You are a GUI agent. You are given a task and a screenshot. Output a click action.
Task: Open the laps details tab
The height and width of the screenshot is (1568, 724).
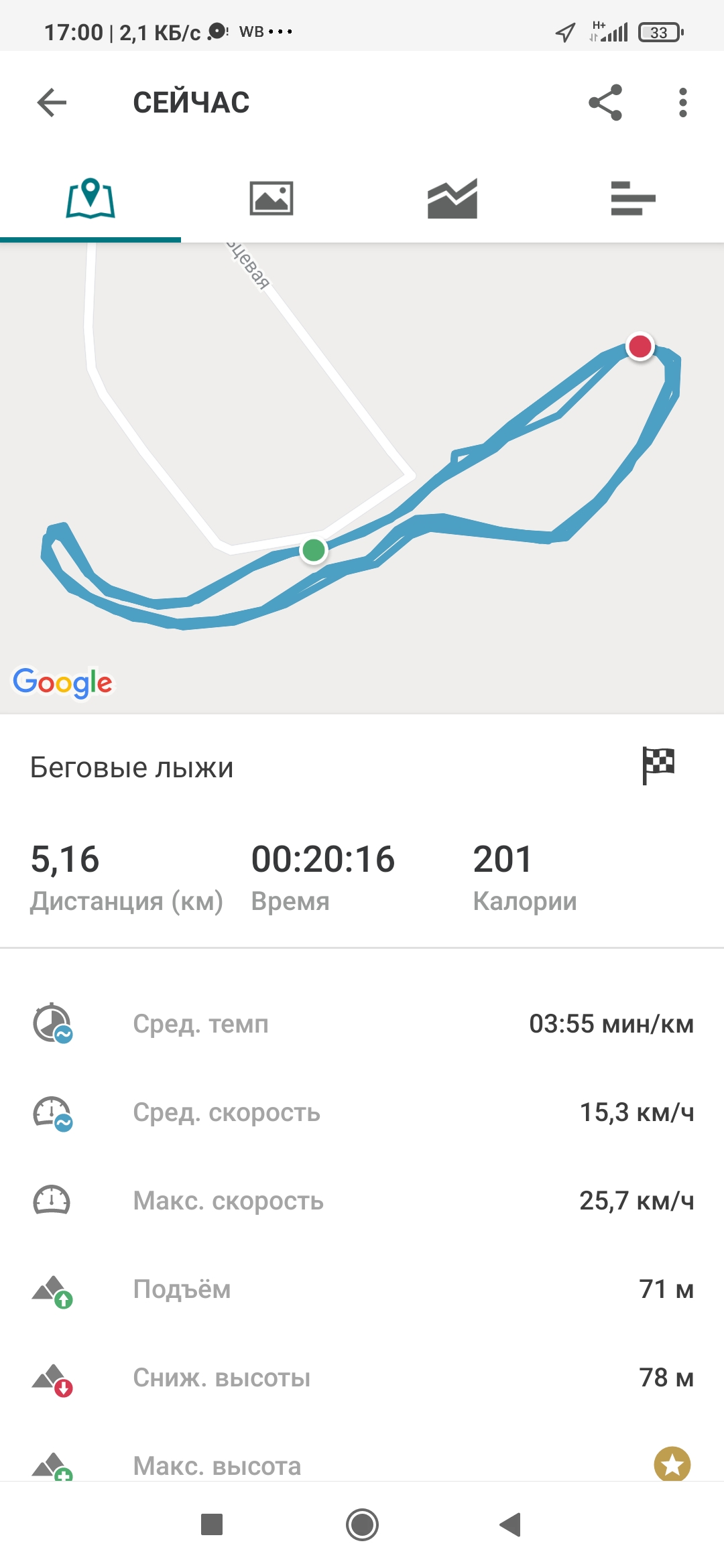[633, 198]
